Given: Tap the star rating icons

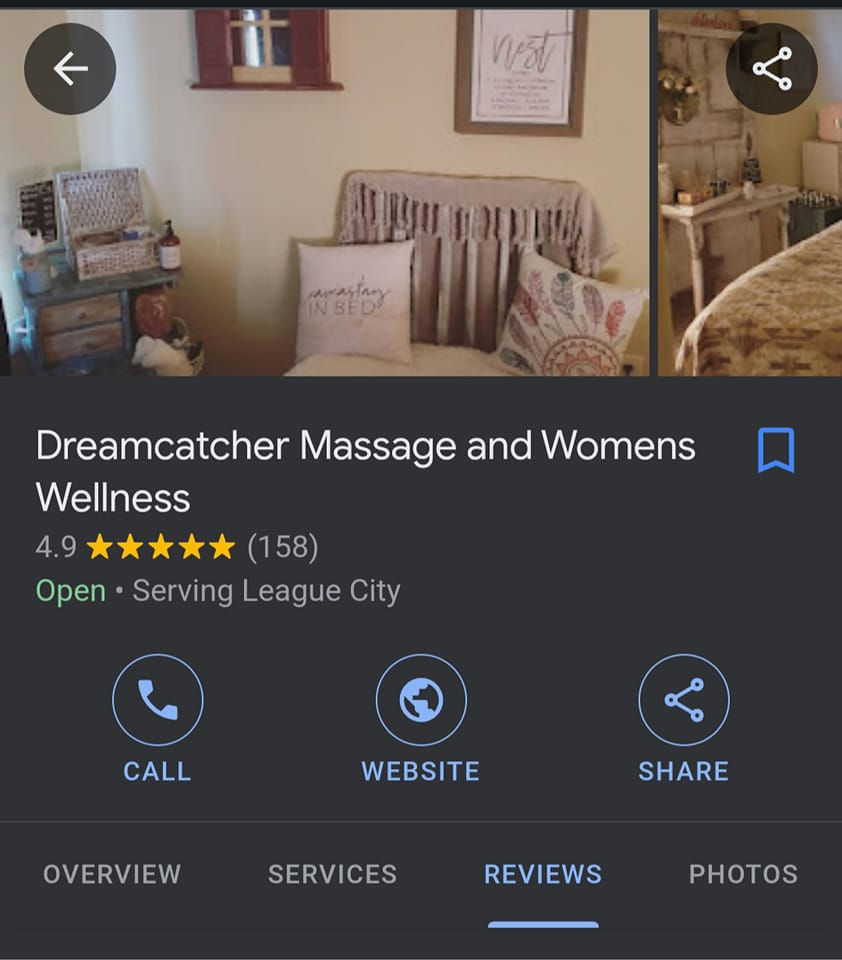Looking at the screenshot, I should (159, 547).
